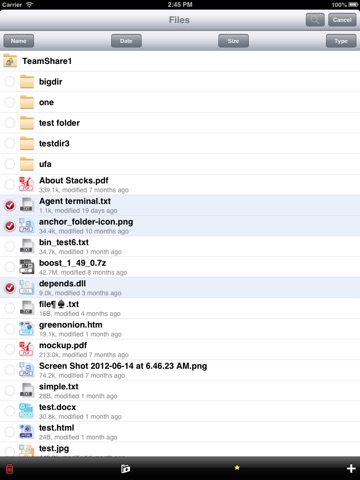
Task: Sort files by Date
Action: 126,41
